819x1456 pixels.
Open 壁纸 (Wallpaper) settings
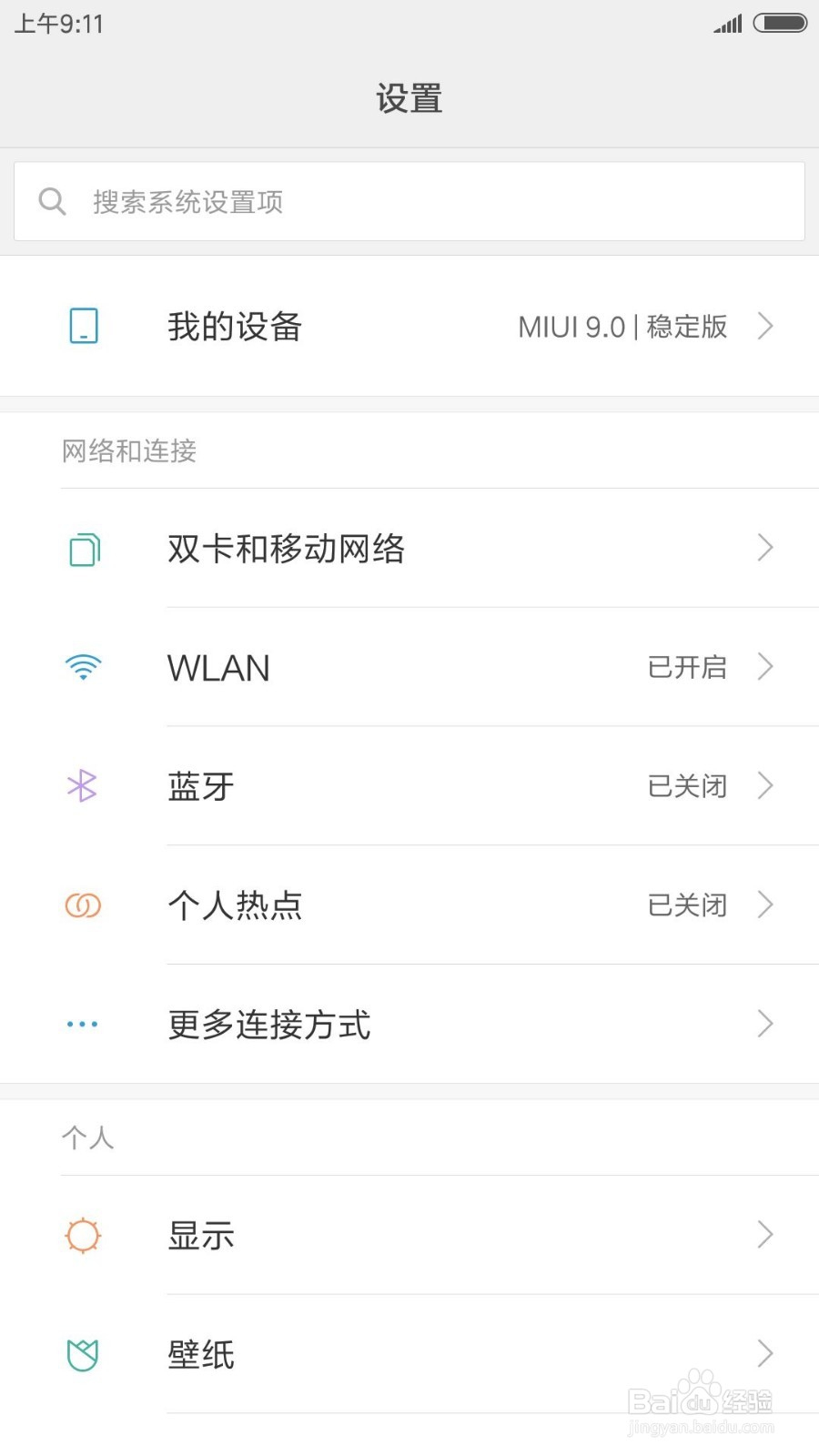(409, 1354)
